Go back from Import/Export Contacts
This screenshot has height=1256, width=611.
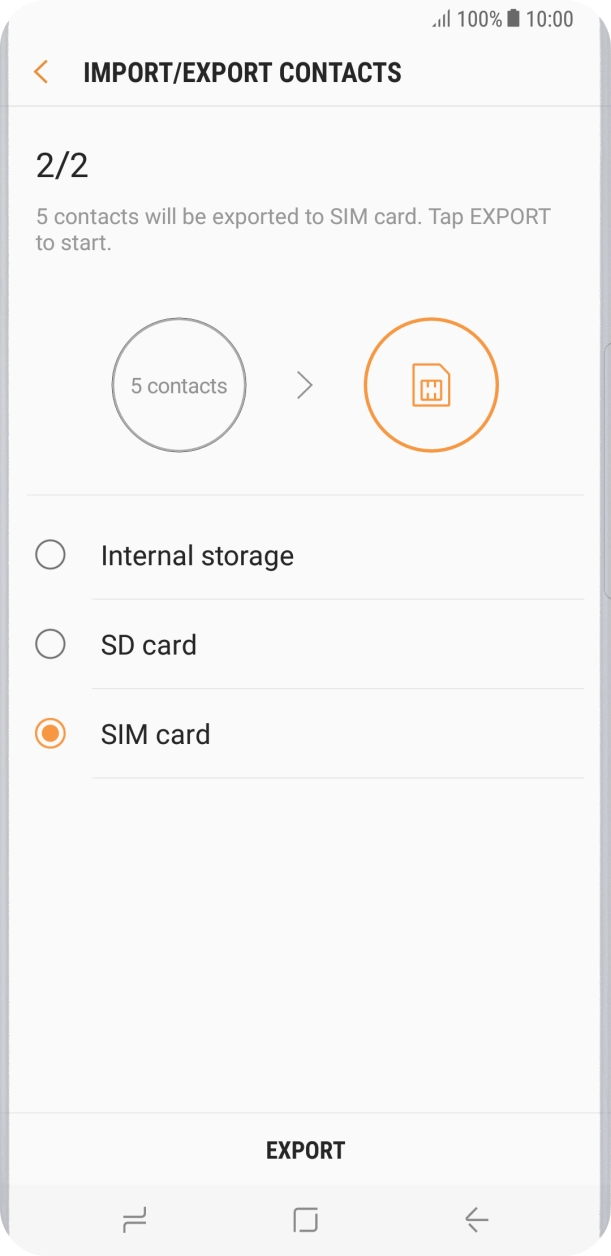(41, 72)
